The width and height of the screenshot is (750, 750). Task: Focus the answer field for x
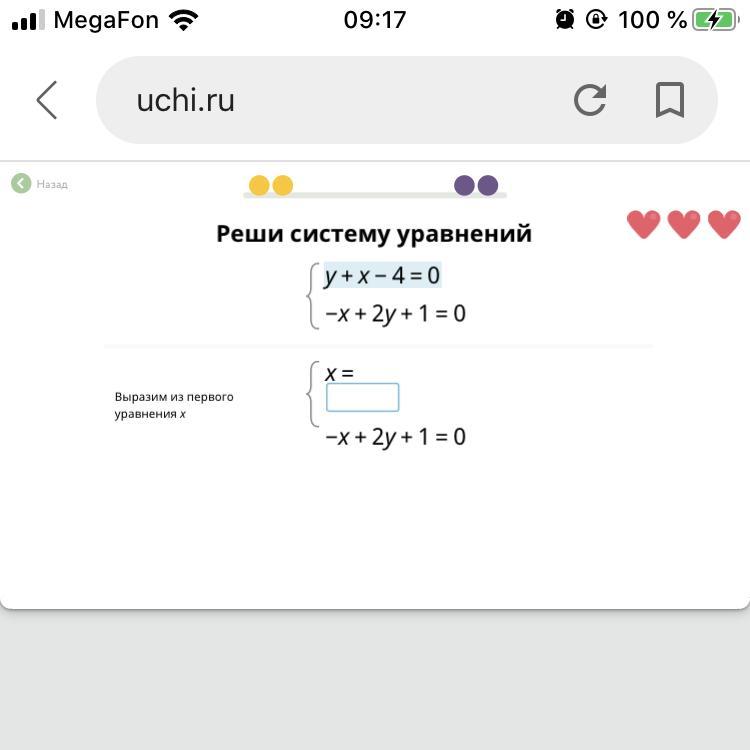pos(362,398)
